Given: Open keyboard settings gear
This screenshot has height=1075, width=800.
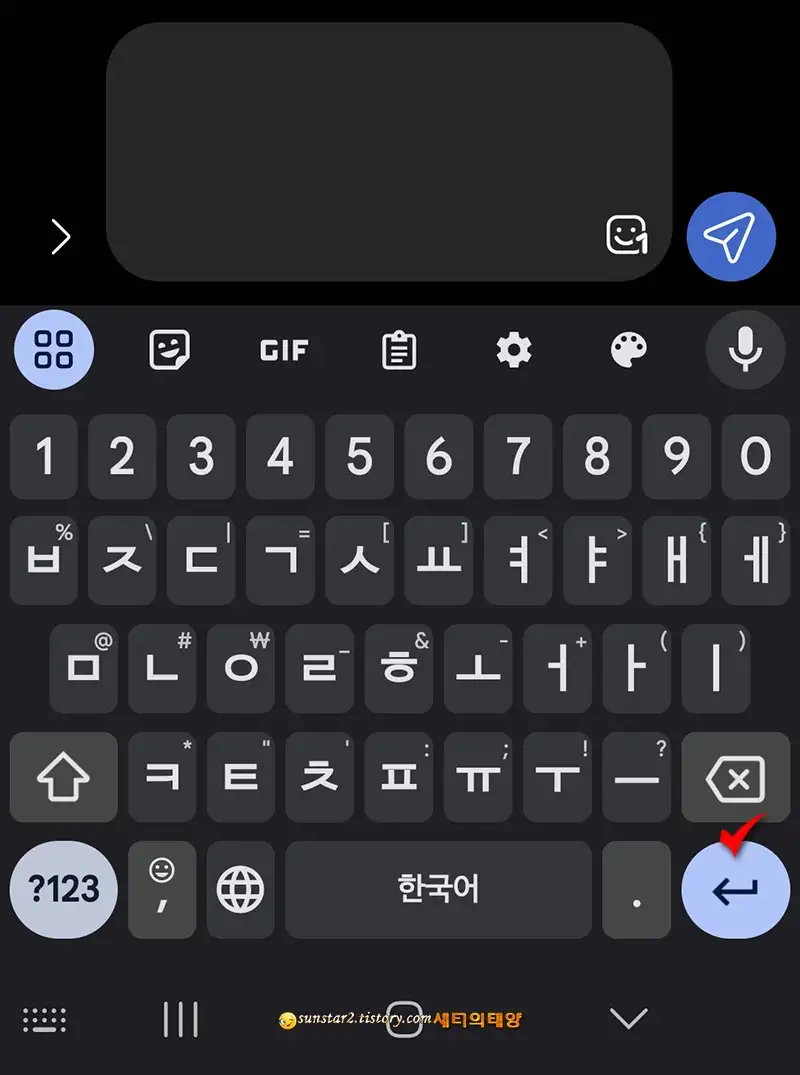Looking at the screenshot, I should 514,350.
